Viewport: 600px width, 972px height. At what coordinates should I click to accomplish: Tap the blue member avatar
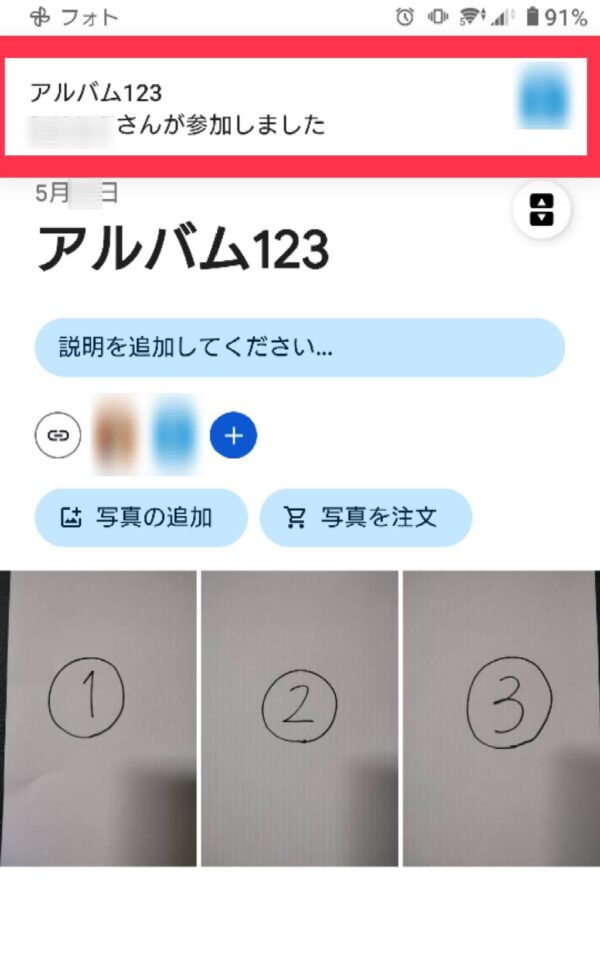tap(175, 435)
